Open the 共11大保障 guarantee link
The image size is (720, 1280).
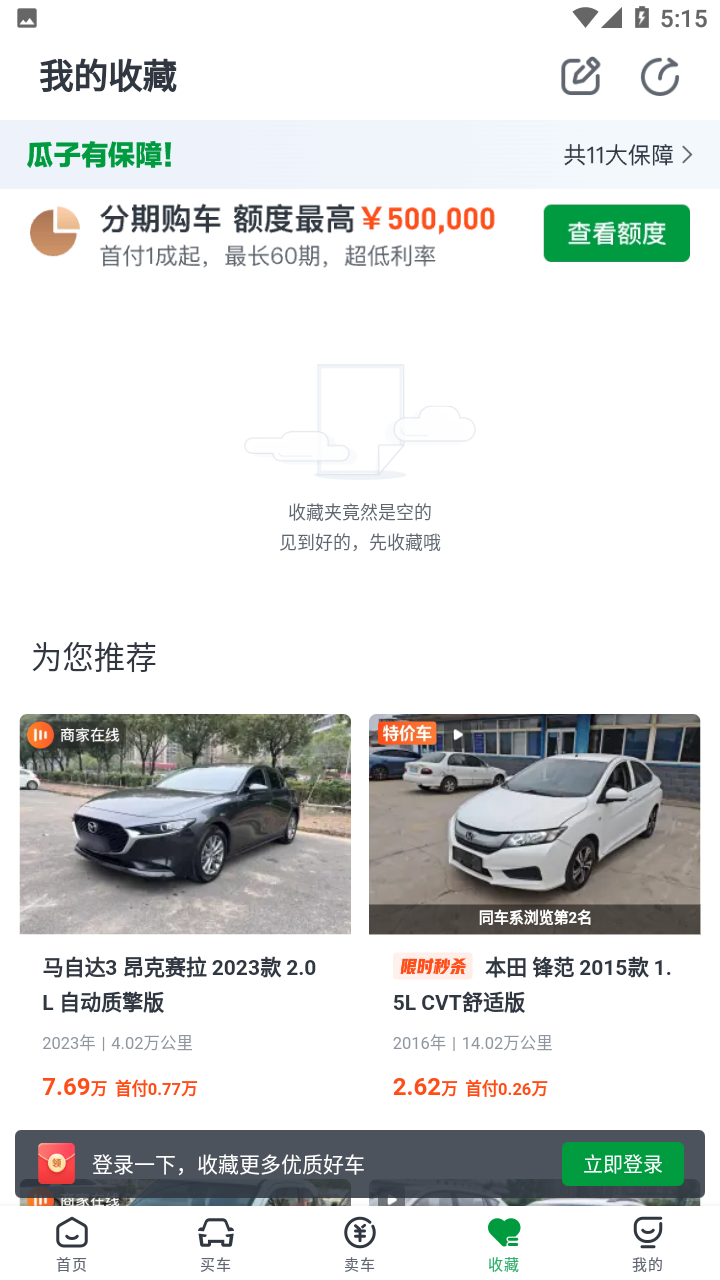[x=628, y=155]
